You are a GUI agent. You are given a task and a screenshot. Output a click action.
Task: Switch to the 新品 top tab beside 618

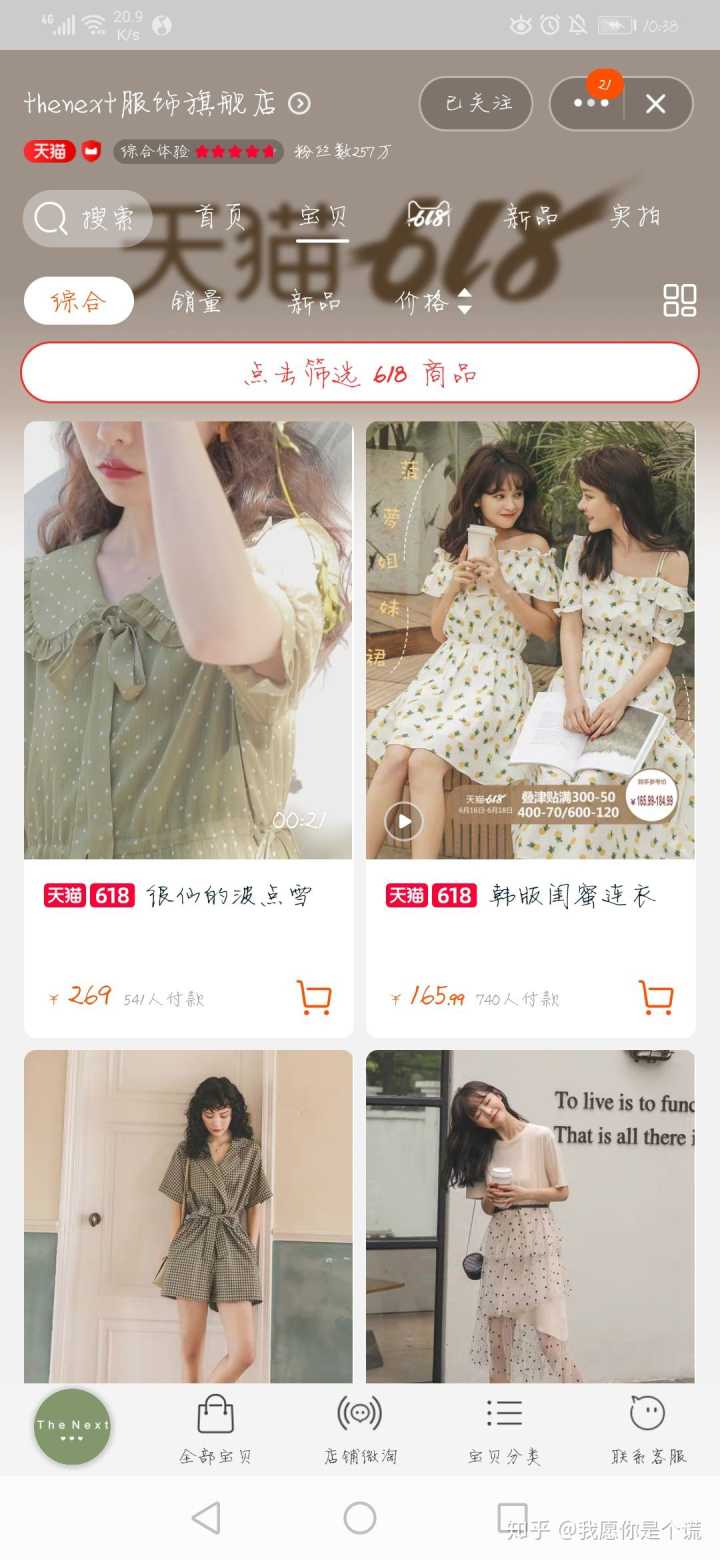pos(531,216)
